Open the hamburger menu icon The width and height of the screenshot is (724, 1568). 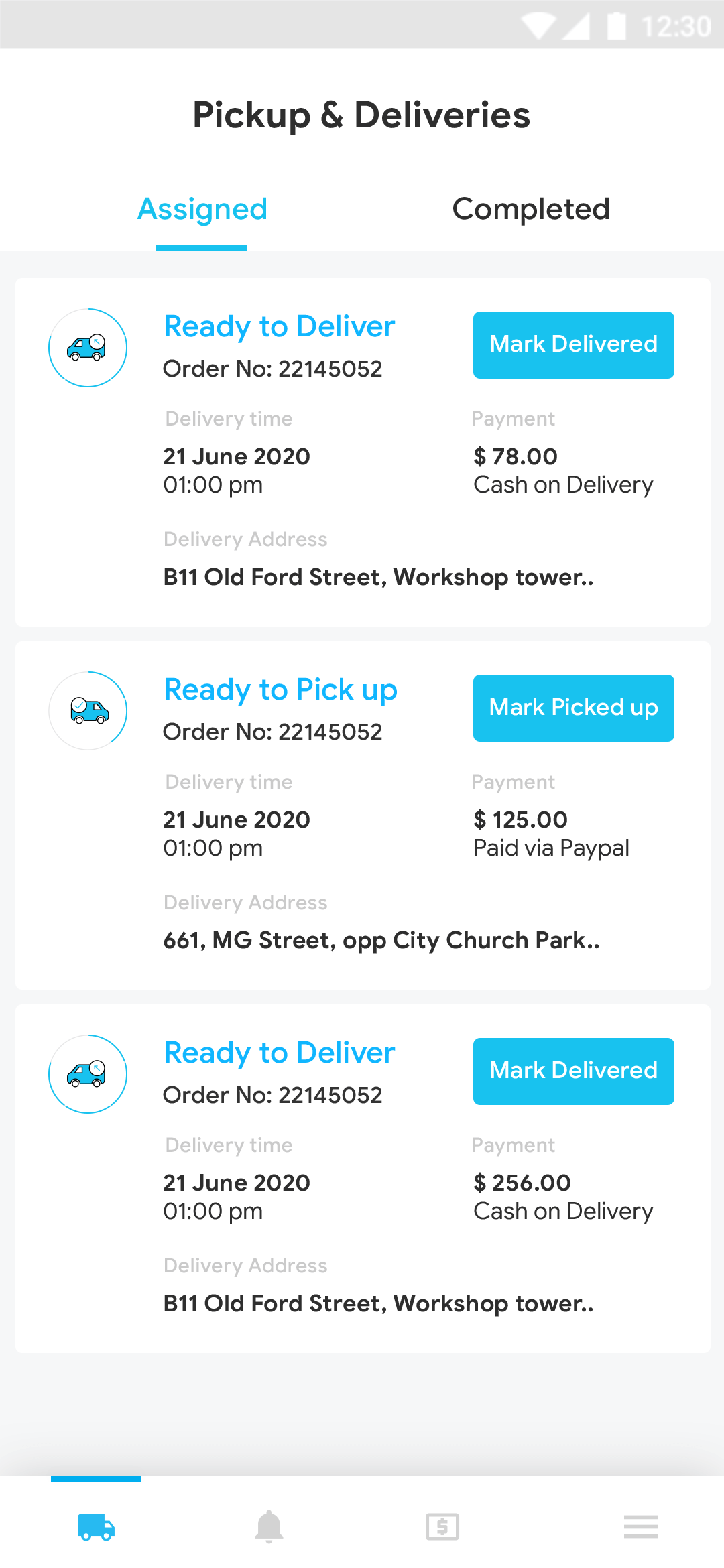click(x=640, y=1526)
